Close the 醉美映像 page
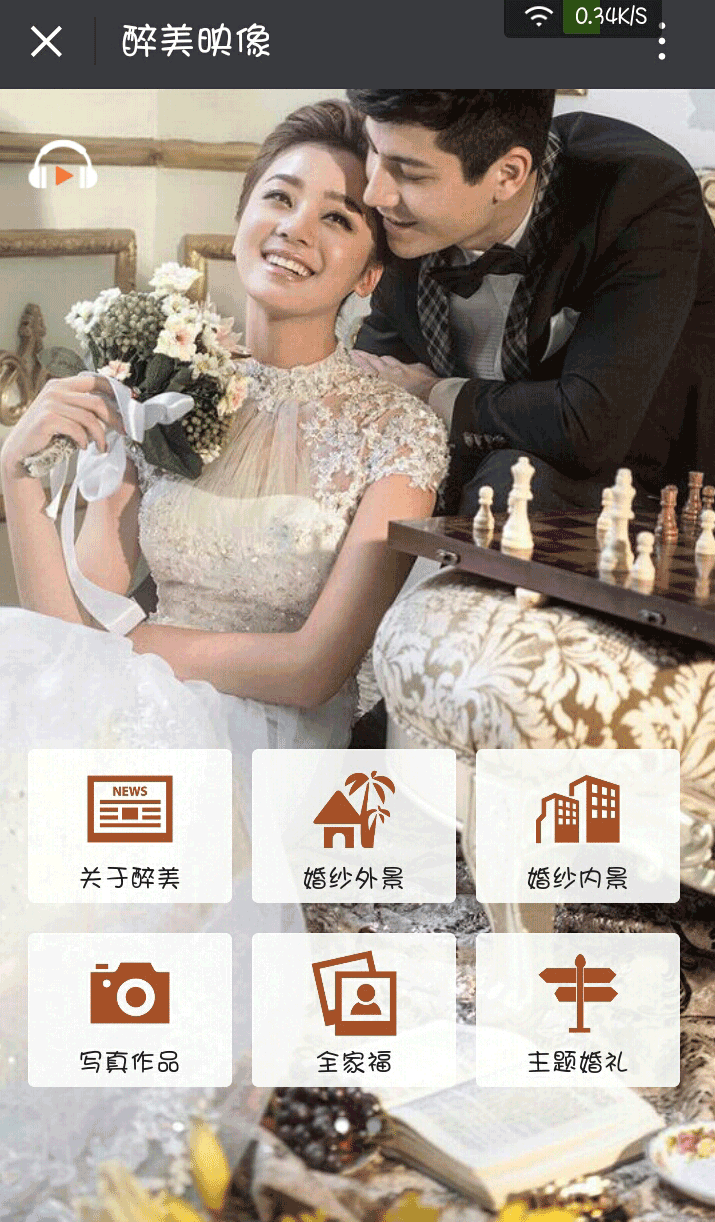The image size is (715, 1222). click(46, 42)
